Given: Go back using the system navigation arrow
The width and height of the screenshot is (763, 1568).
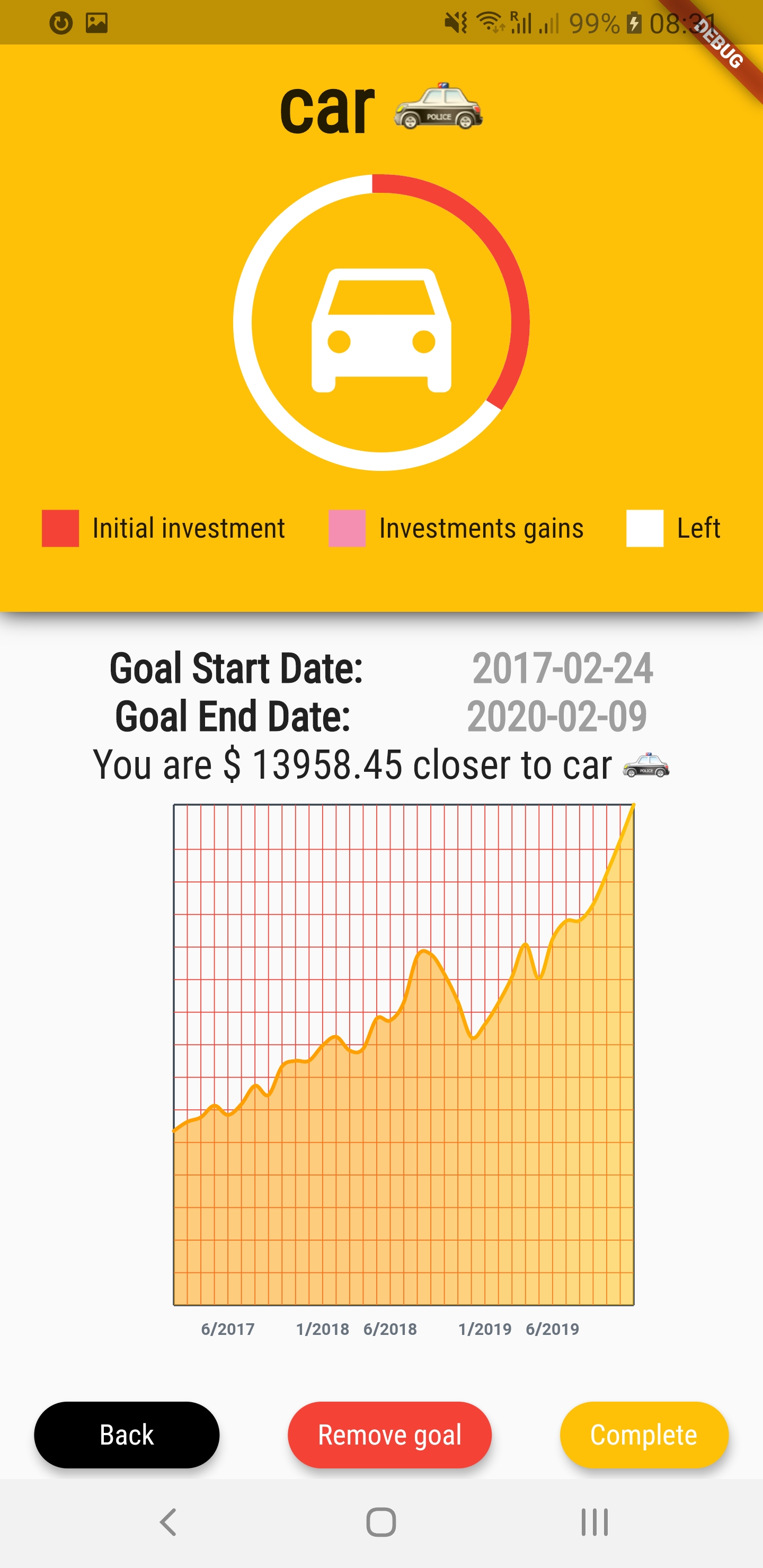Looking at the screenshot, I should click(x=168, y=1522).
